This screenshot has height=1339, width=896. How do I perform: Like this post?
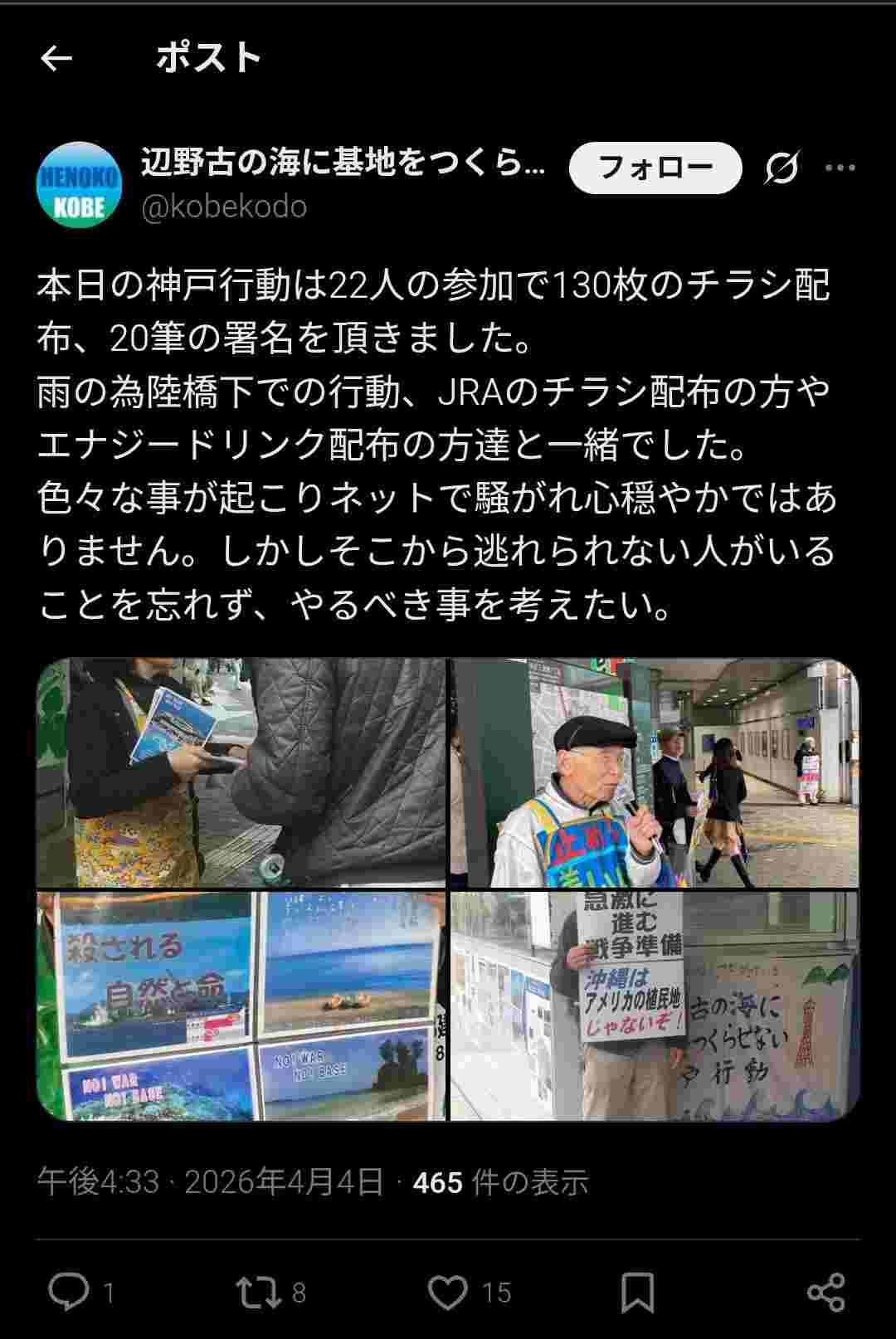448,1292
